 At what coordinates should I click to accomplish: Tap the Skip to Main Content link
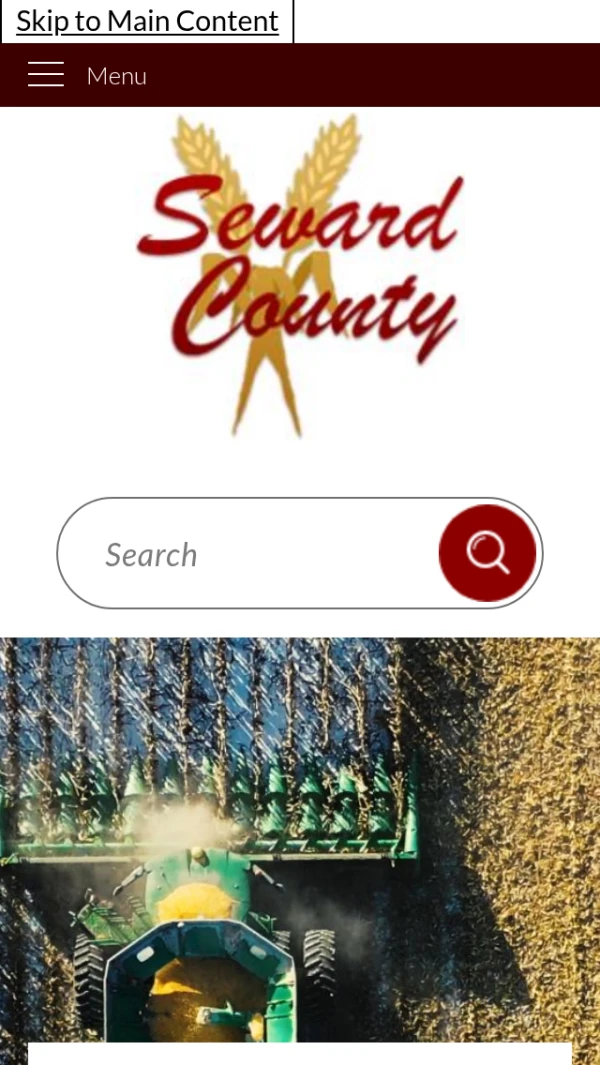click(147, 21)
